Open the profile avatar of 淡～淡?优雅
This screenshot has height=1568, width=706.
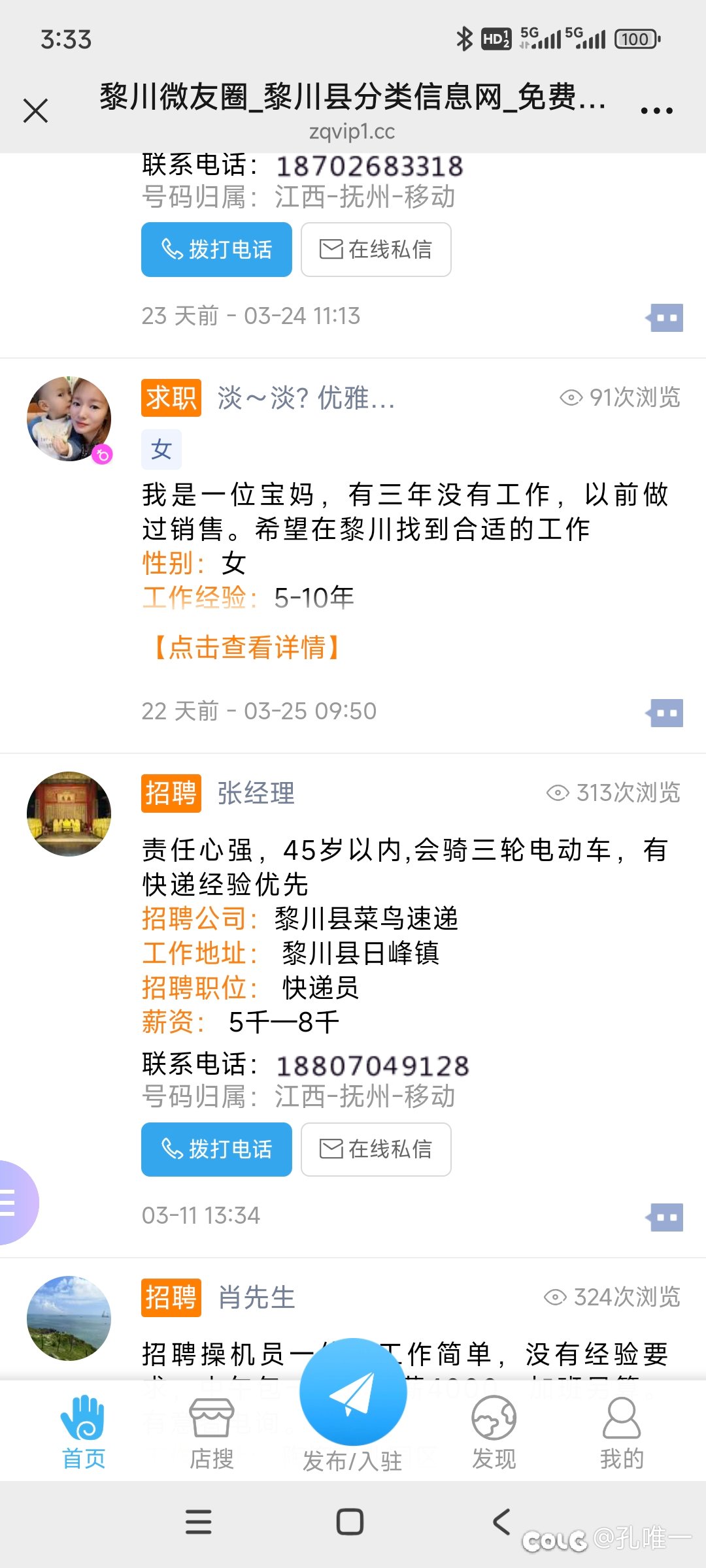coord(69,419)
